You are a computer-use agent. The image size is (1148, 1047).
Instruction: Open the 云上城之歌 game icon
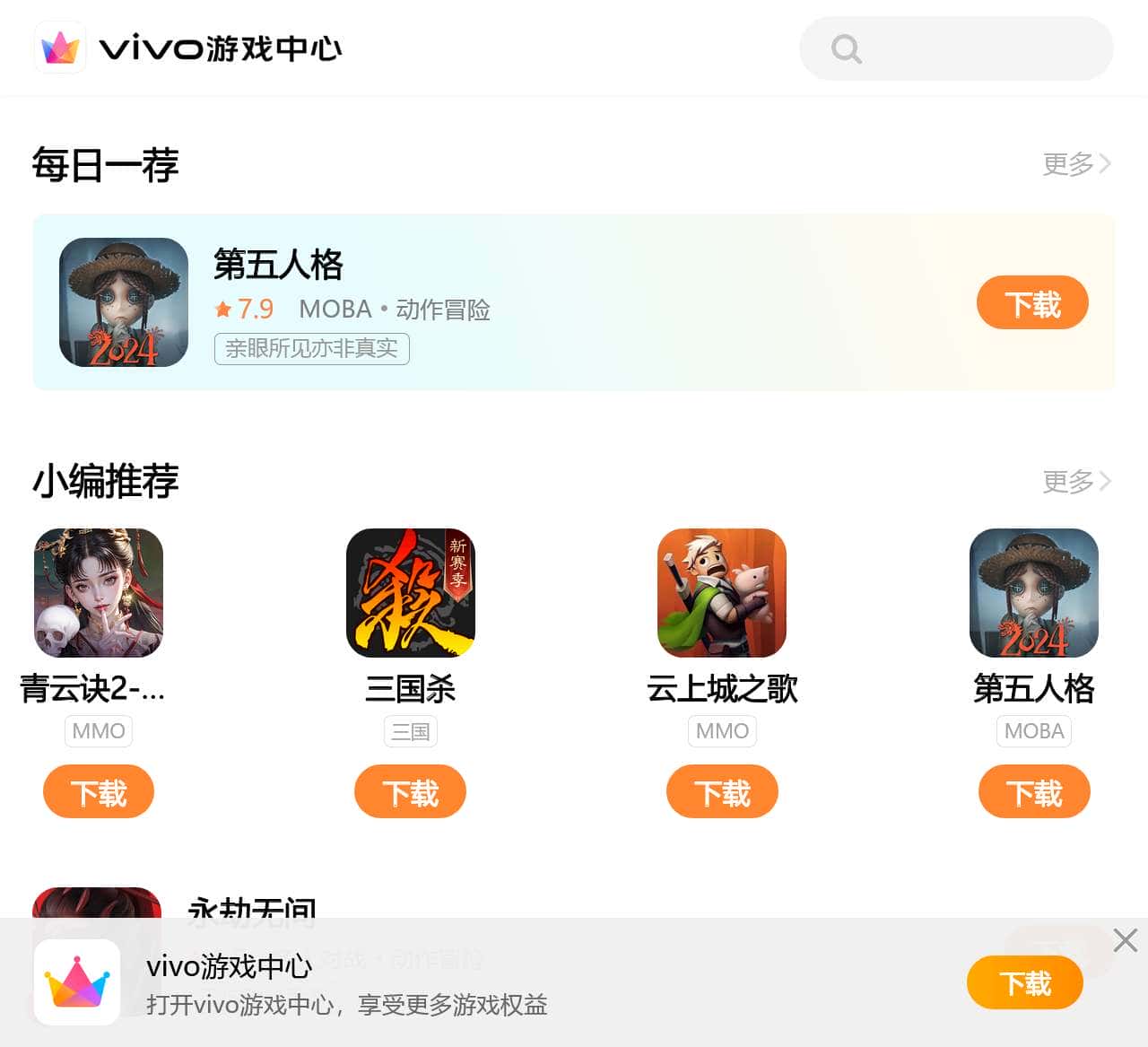(x=722, y=593)
